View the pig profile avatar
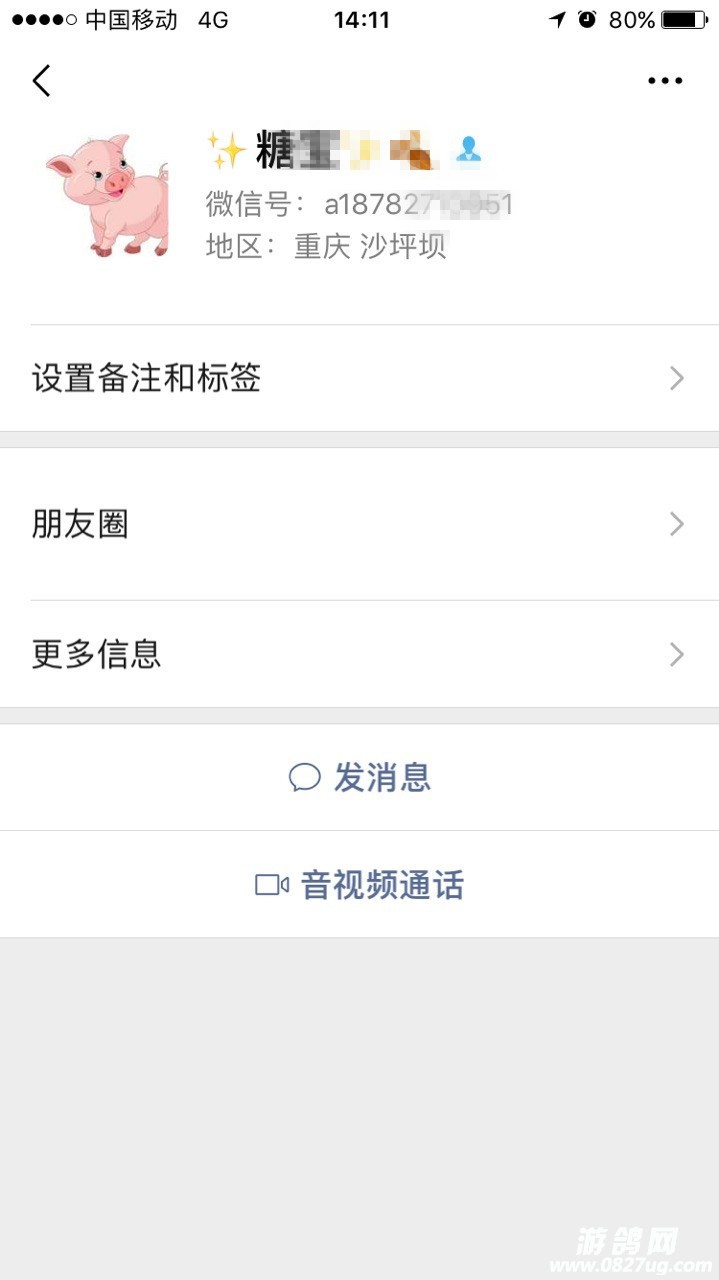Image resolution: width=719 pixels, height=1280 pixels. [107, 195]
